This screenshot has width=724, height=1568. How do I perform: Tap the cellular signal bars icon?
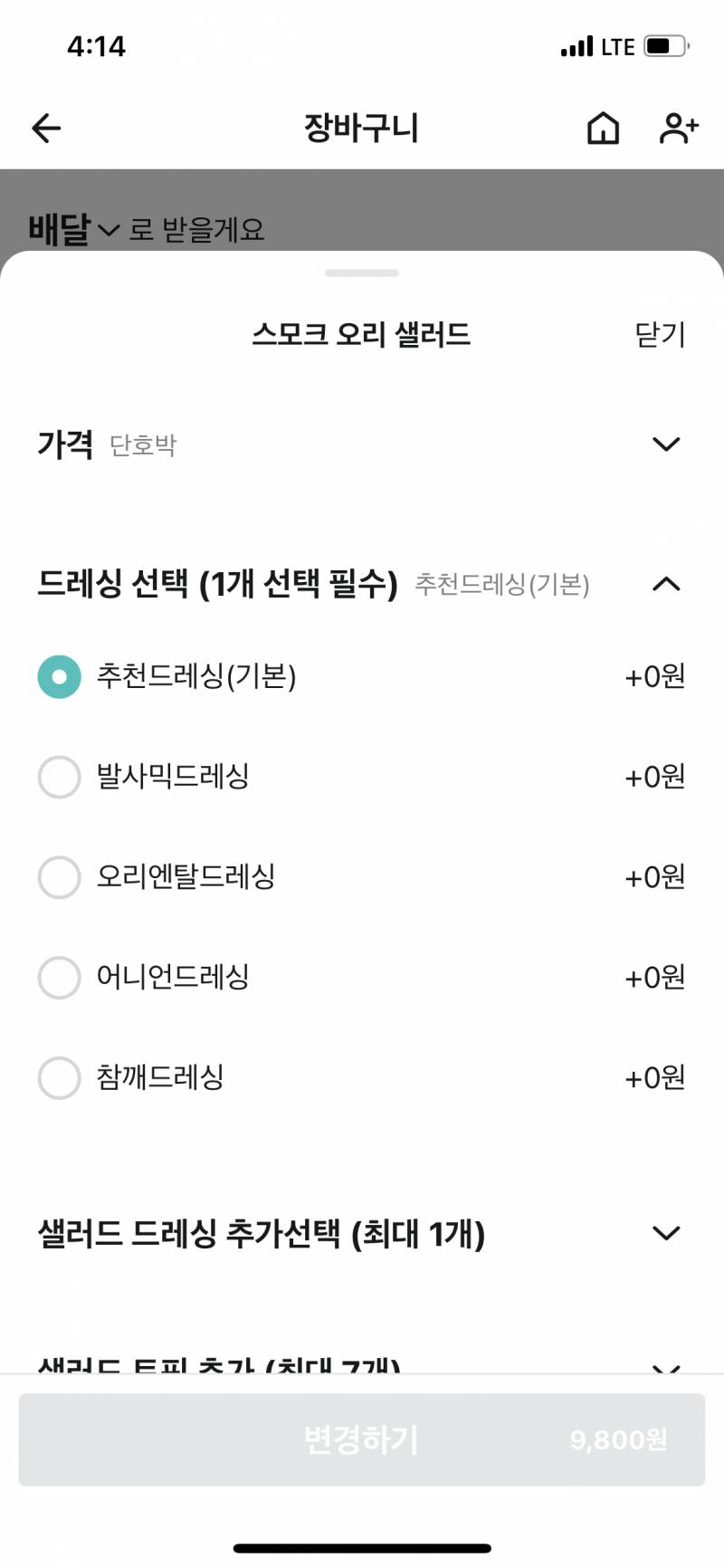click(x=576, y=45)
